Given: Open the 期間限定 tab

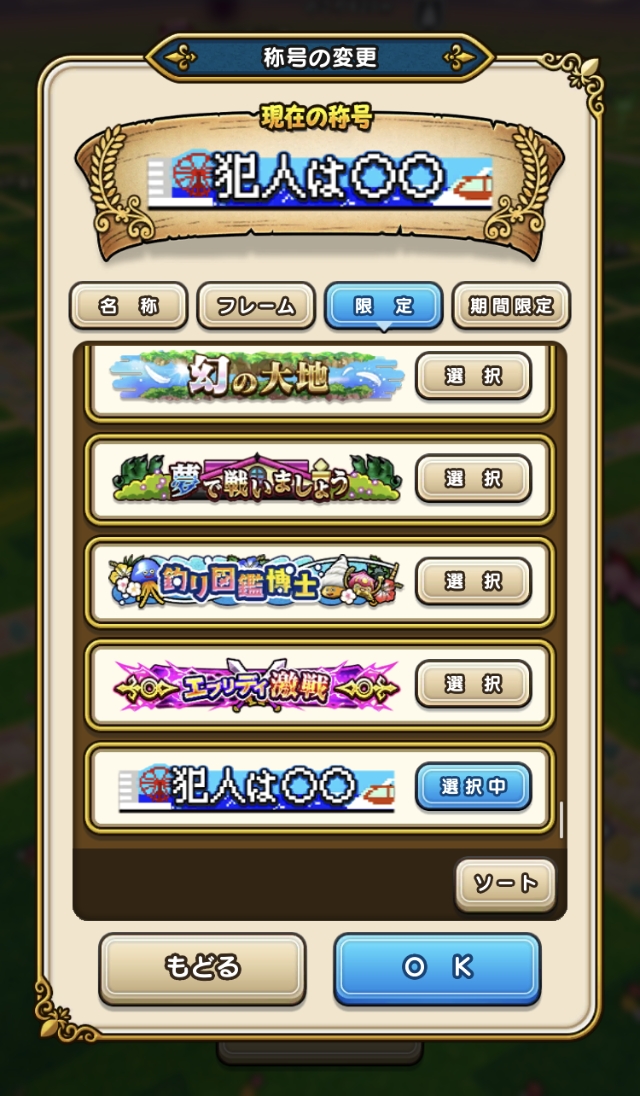Looking at the screenshot, I should tap(511, 305).
